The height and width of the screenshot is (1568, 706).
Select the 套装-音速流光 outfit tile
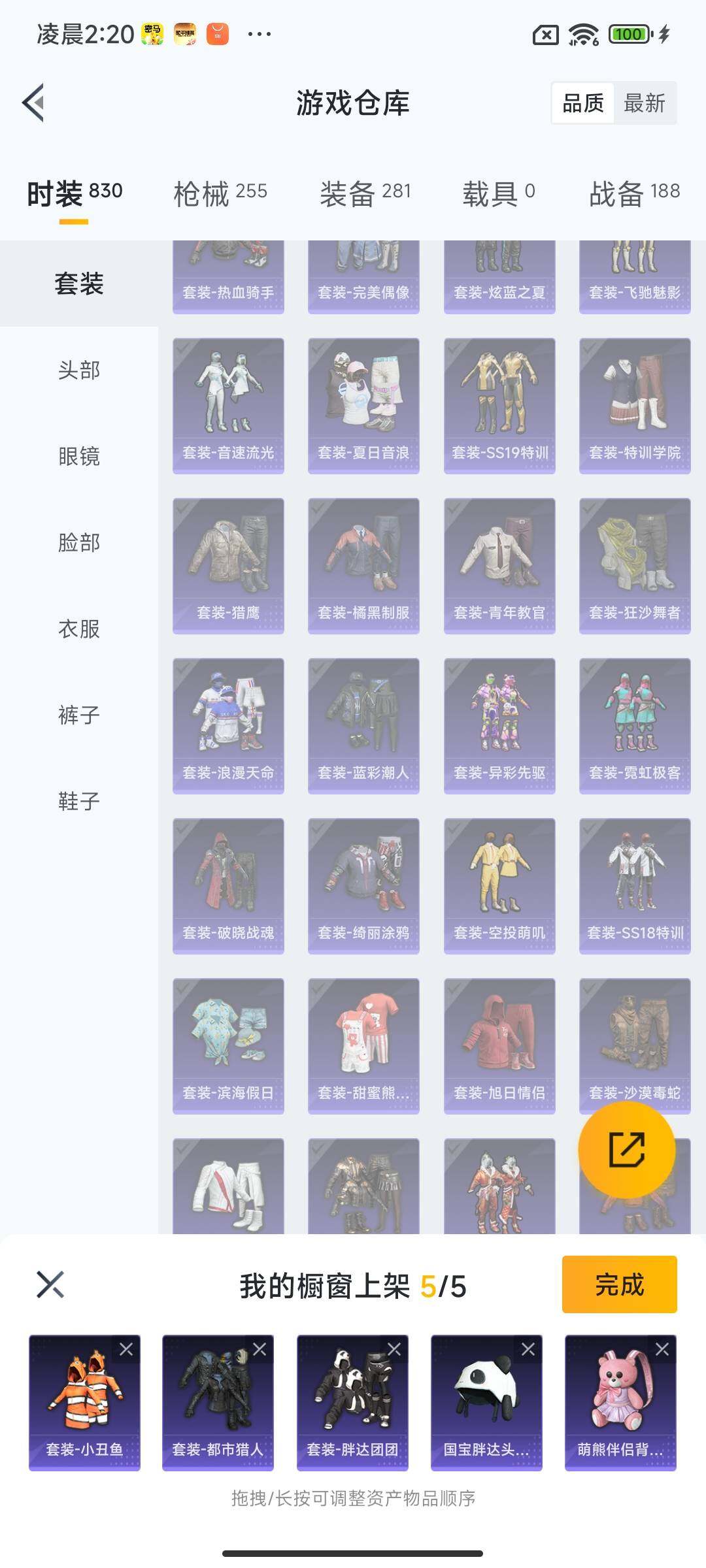(x=228, y=406)
